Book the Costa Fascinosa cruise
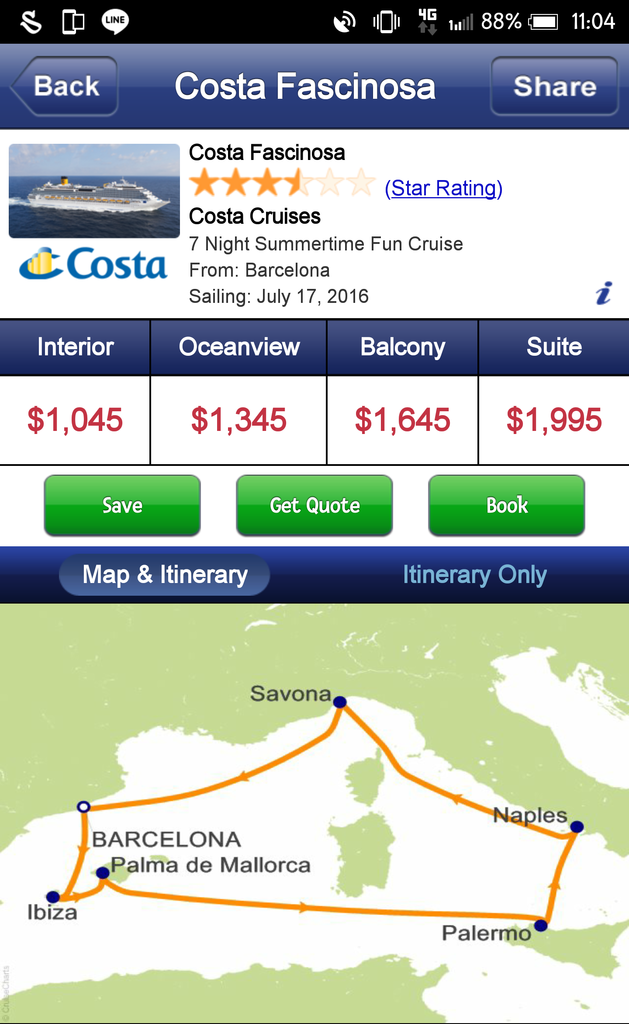Viewport: 629px width, 1024px height. pyautogui.click(x=506, y=505)
